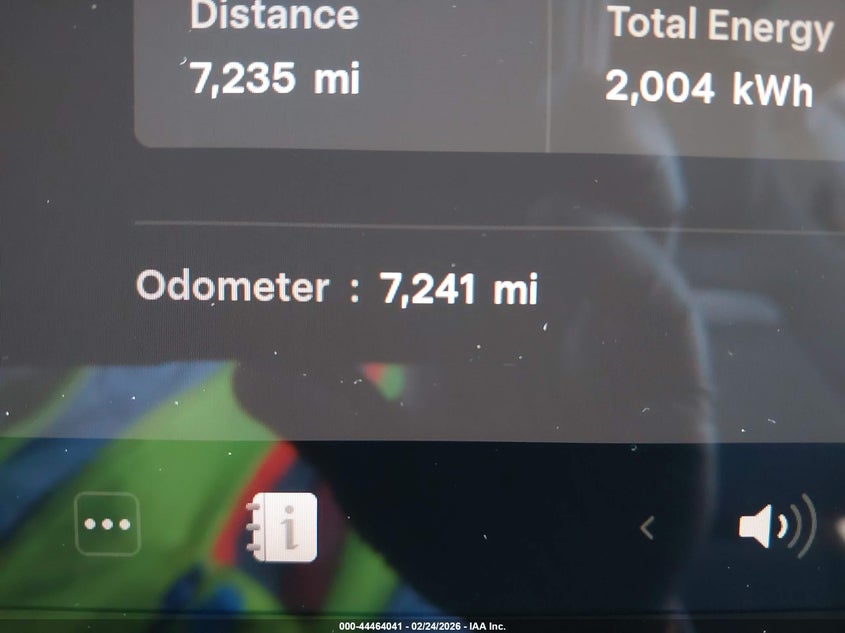Open the owner's manual icon
Viewport: 845px width, 633px height.
[x=283, y=526]
